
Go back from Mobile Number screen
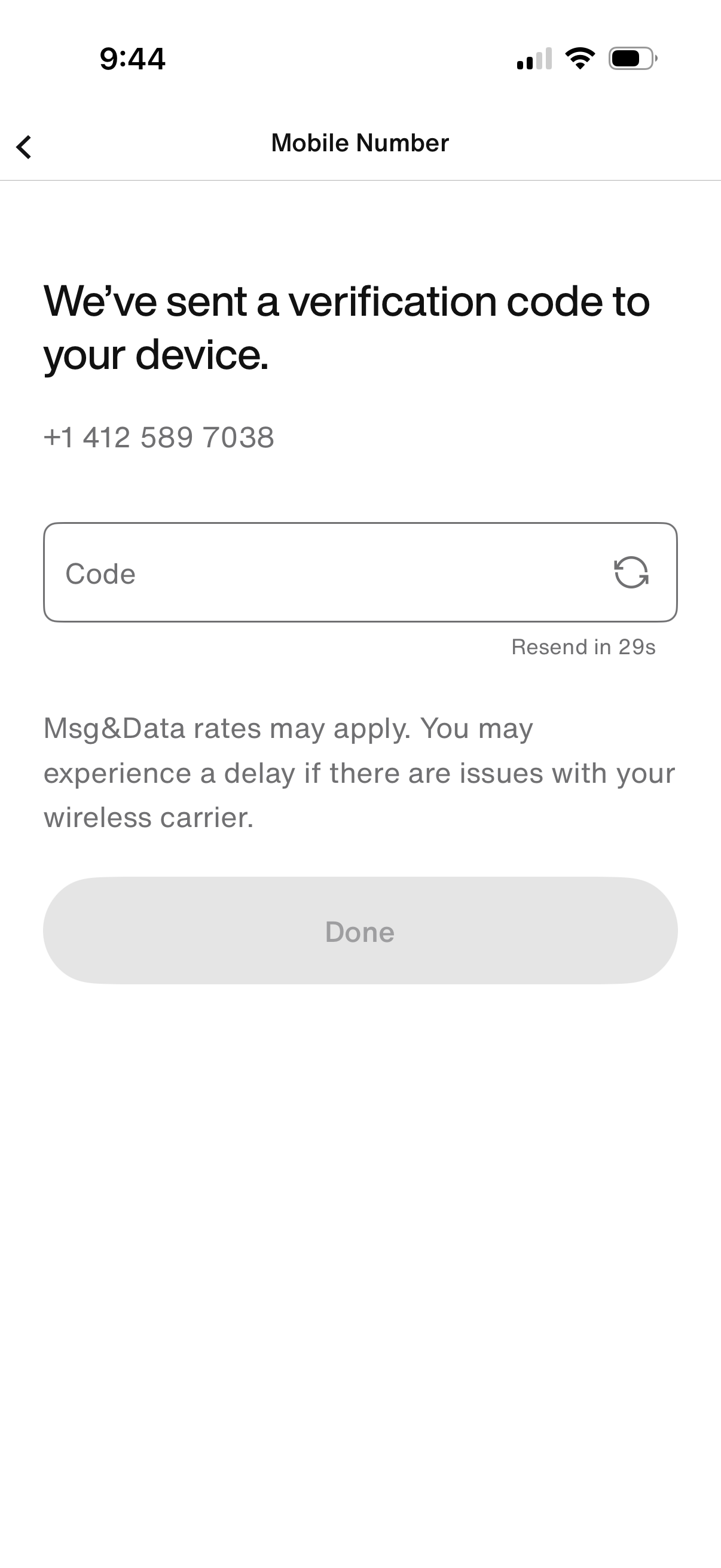click(24, 147)
